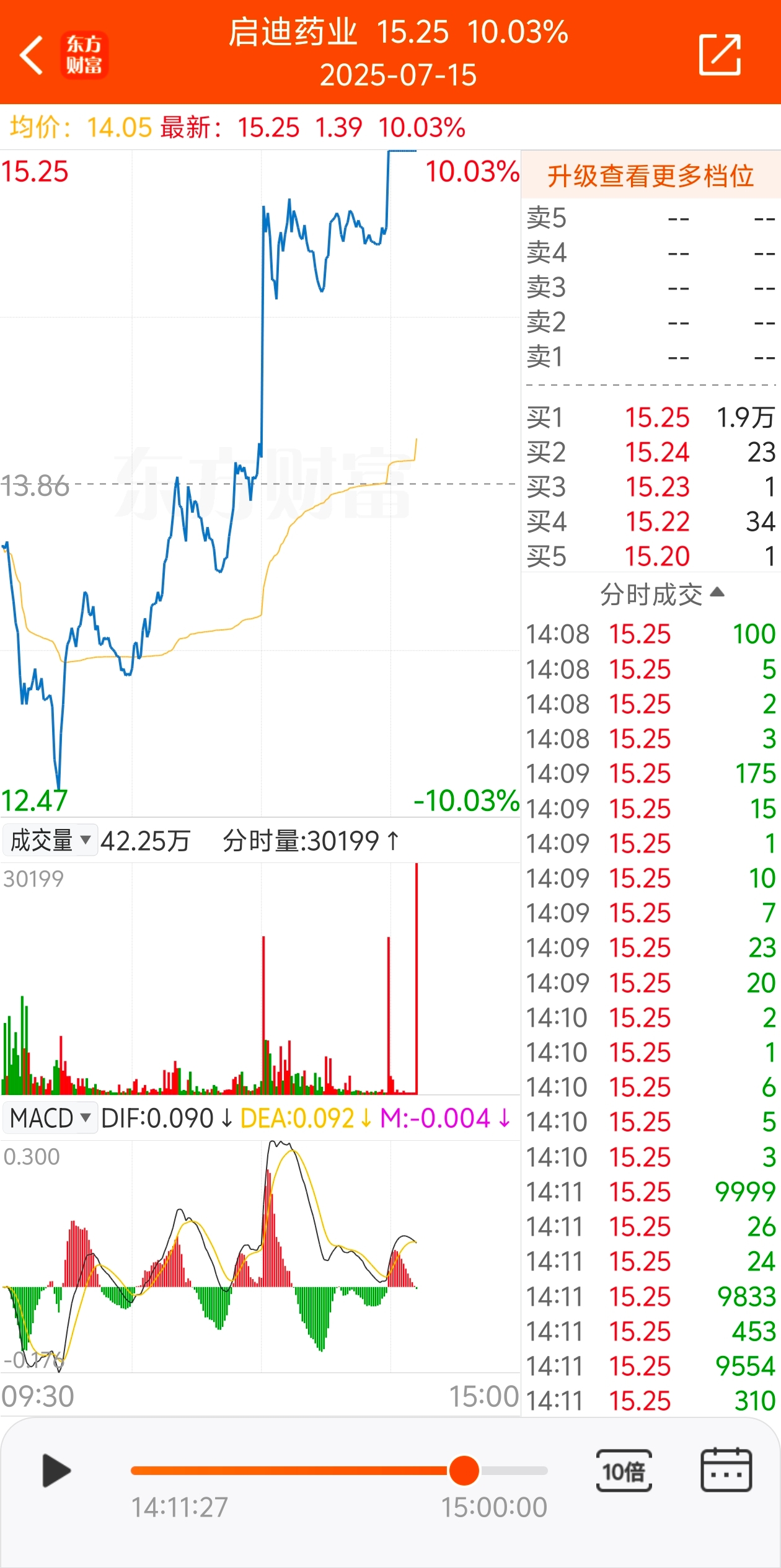The width and height of the screenshot is (781, 1568).
Task: Open the calendar date picker
Action: (726, 1469)
